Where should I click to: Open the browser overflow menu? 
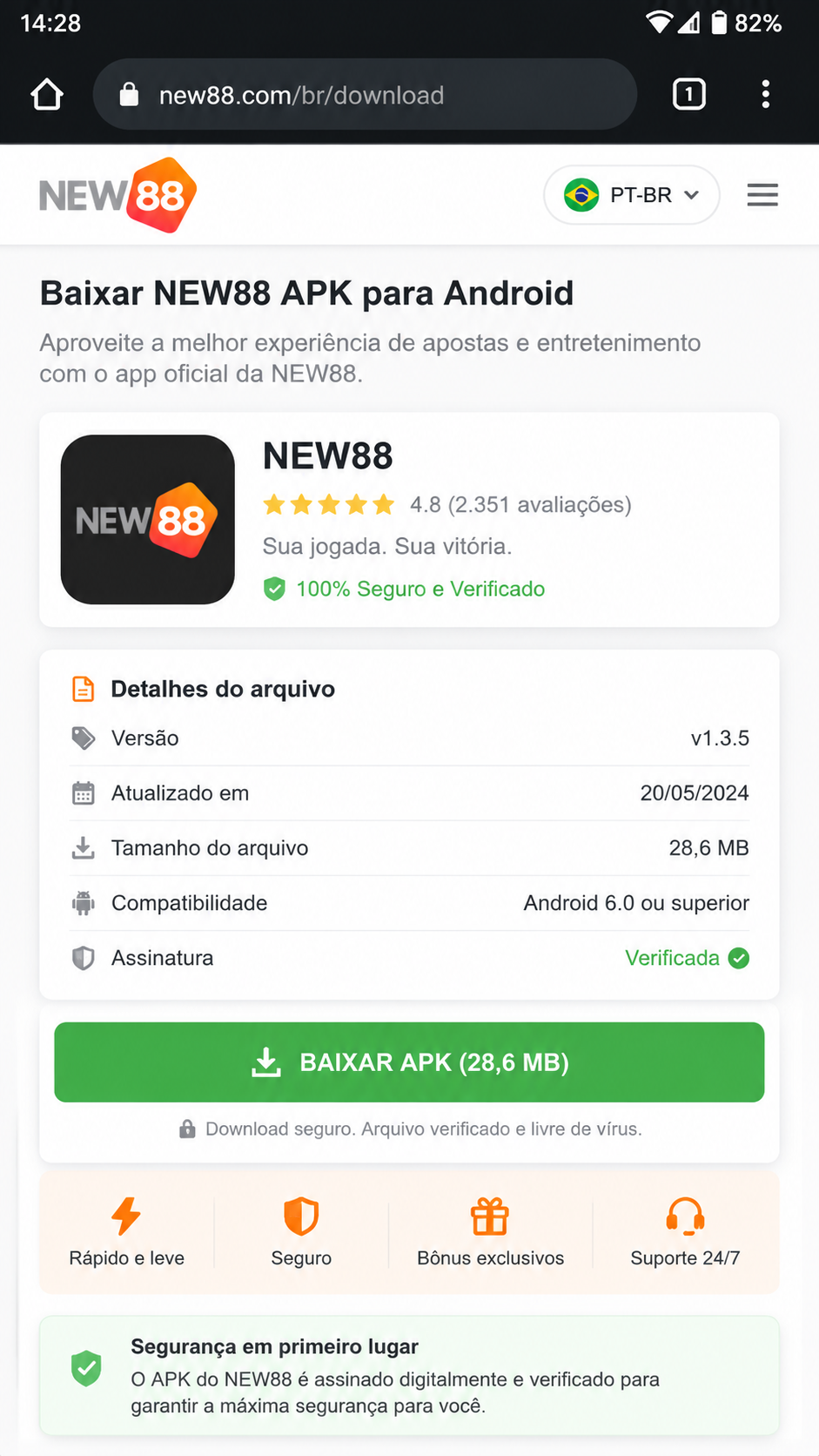(x=766, y=94)
